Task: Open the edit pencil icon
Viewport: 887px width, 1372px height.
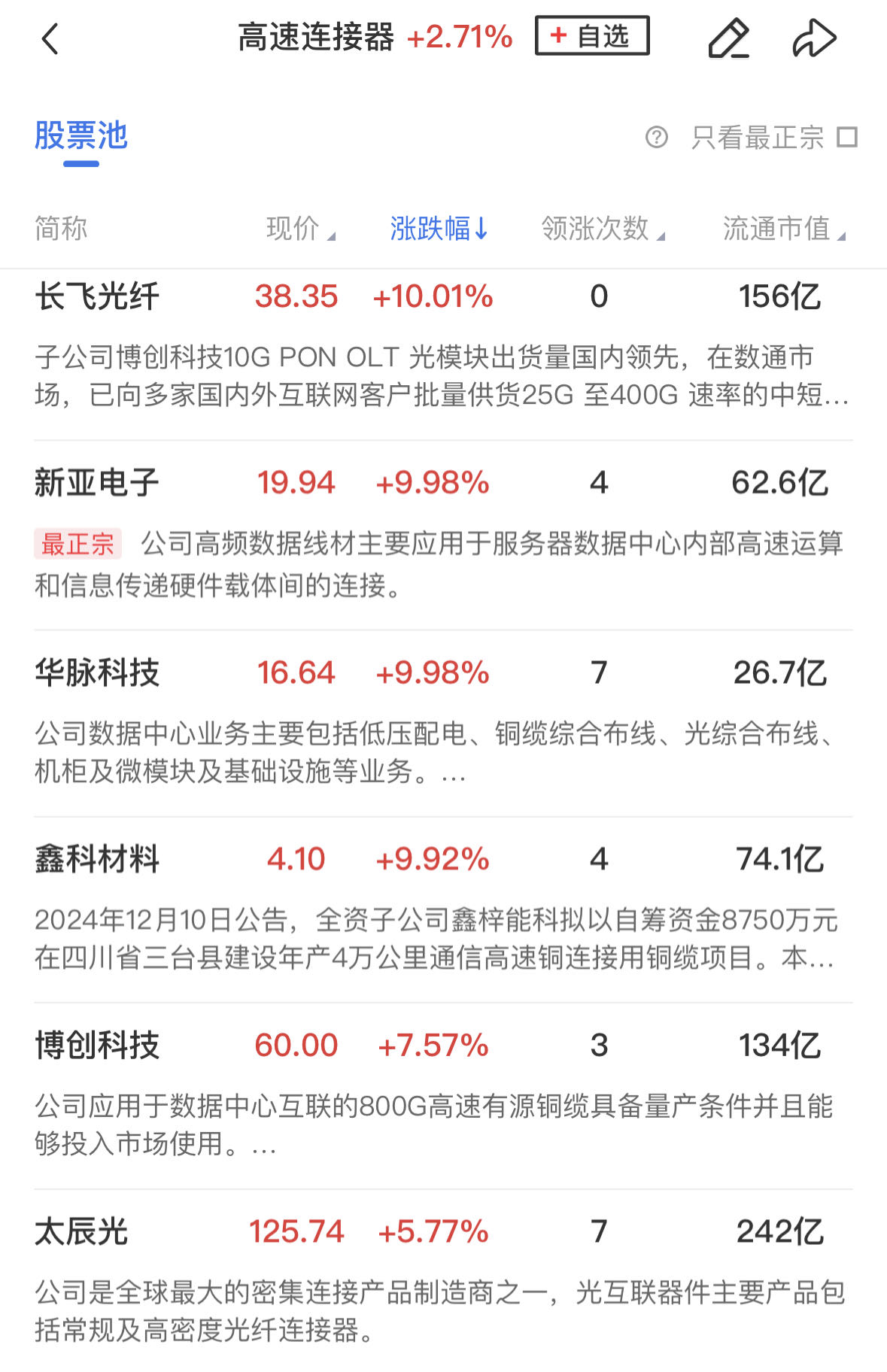Action: click(x=728, y=38)
